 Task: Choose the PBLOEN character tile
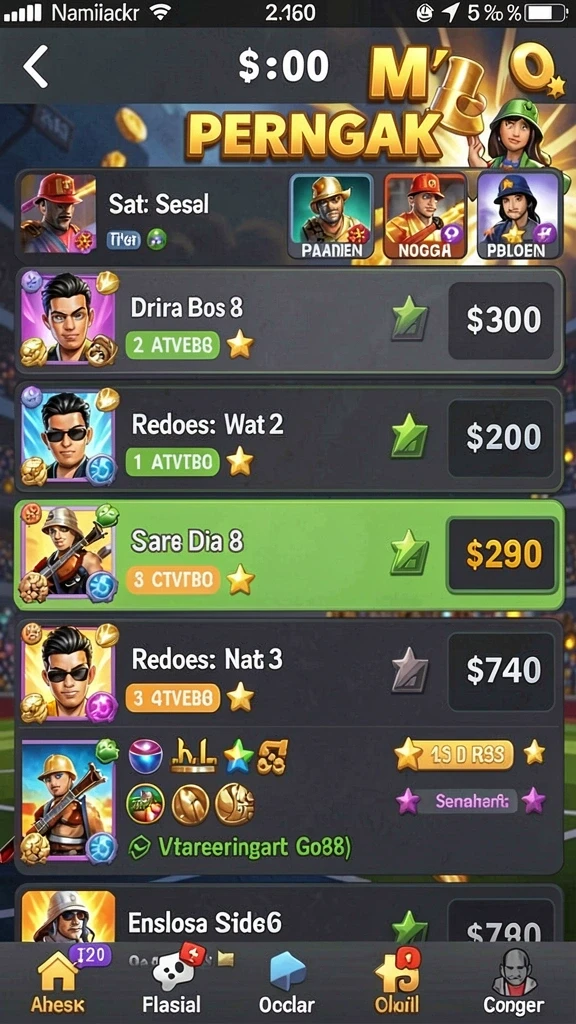(x=519, y=216)
